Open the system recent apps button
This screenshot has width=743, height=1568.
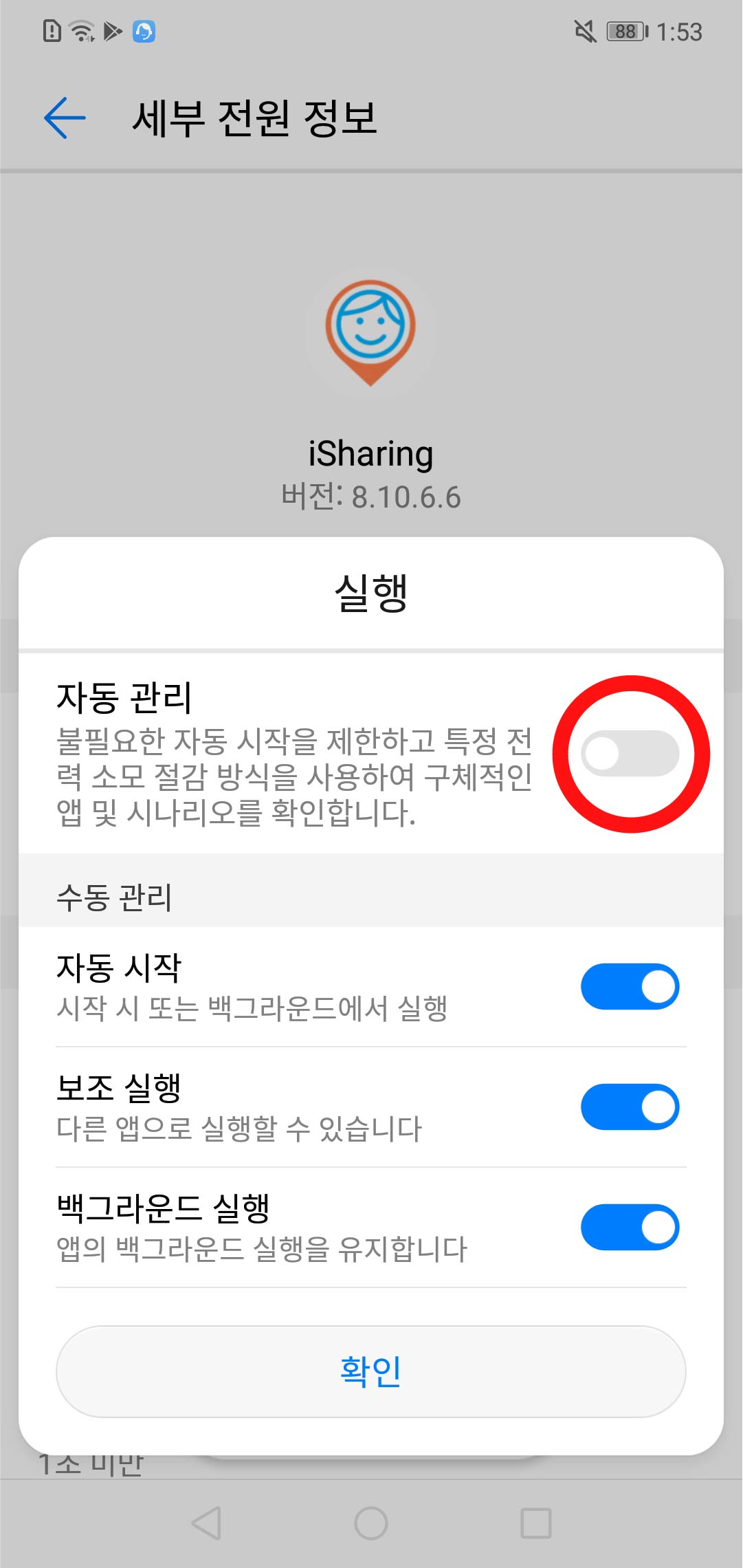click(536, 1523)
